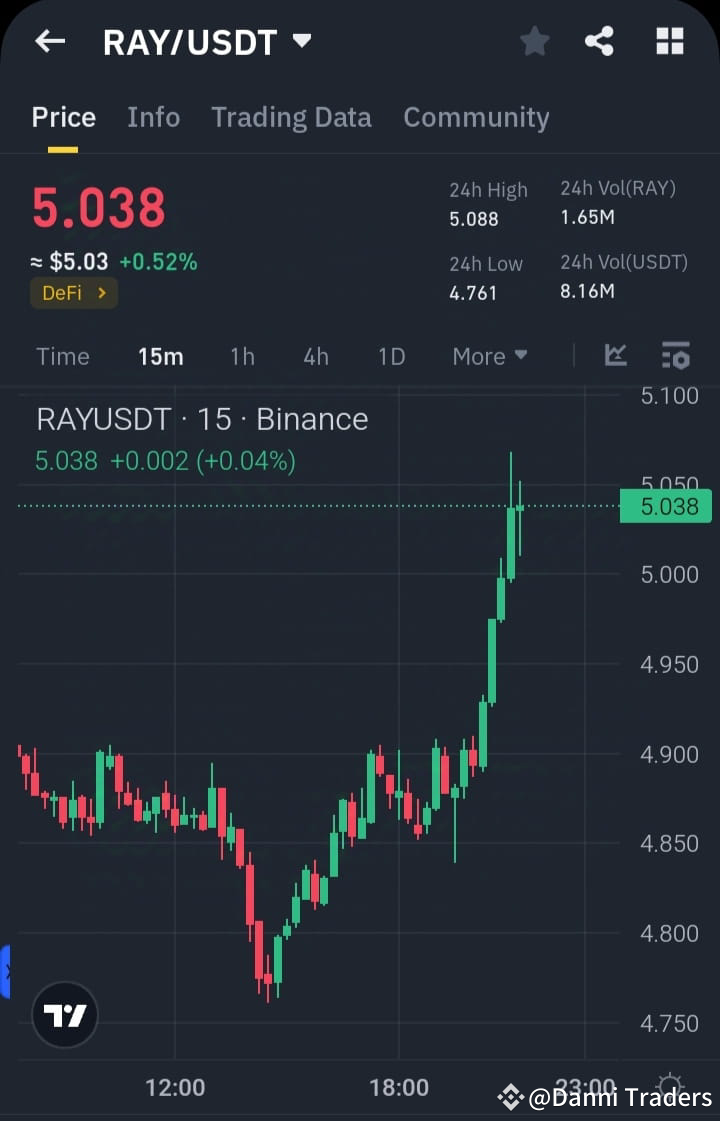Switch candles to the 1h interval

[242, 355]
